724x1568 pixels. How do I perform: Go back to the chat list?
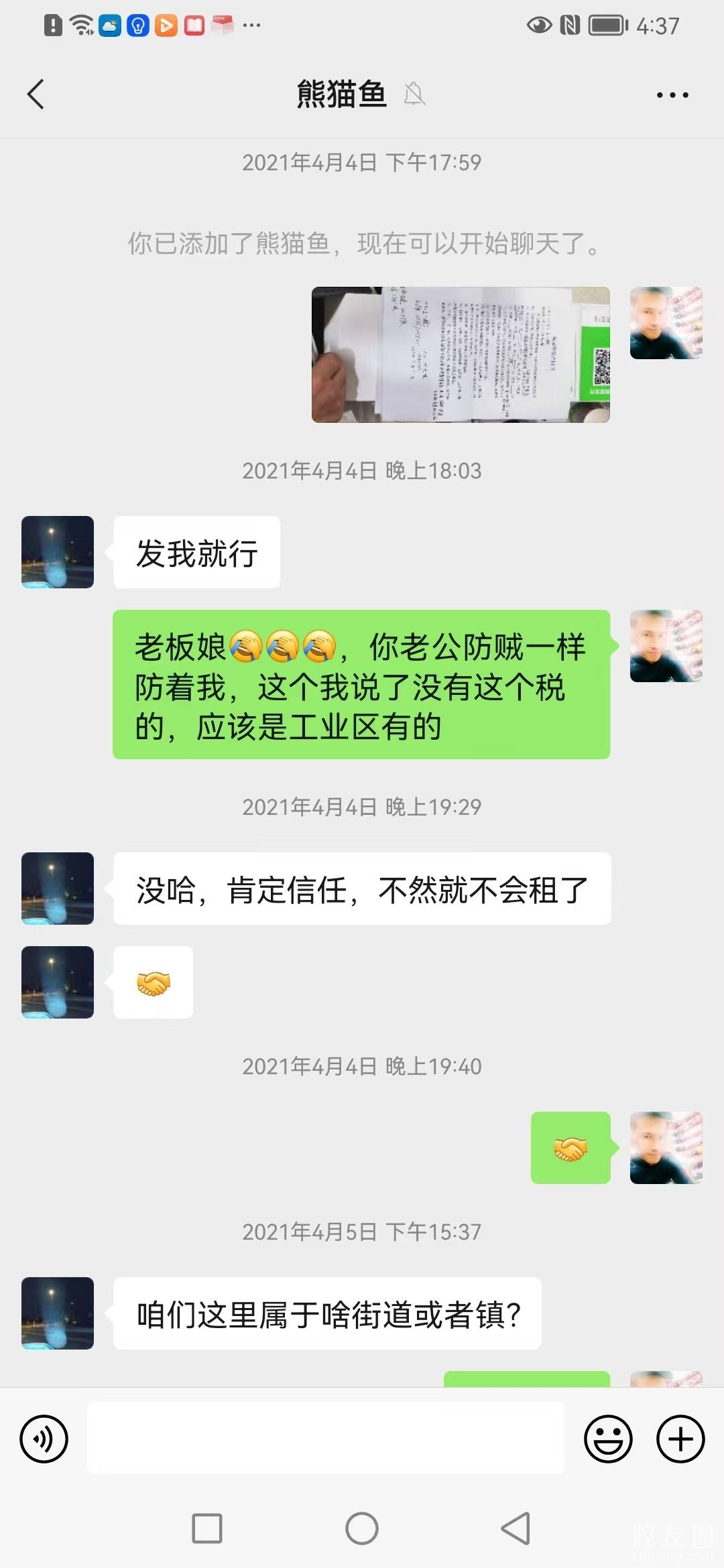pos(36,94)
